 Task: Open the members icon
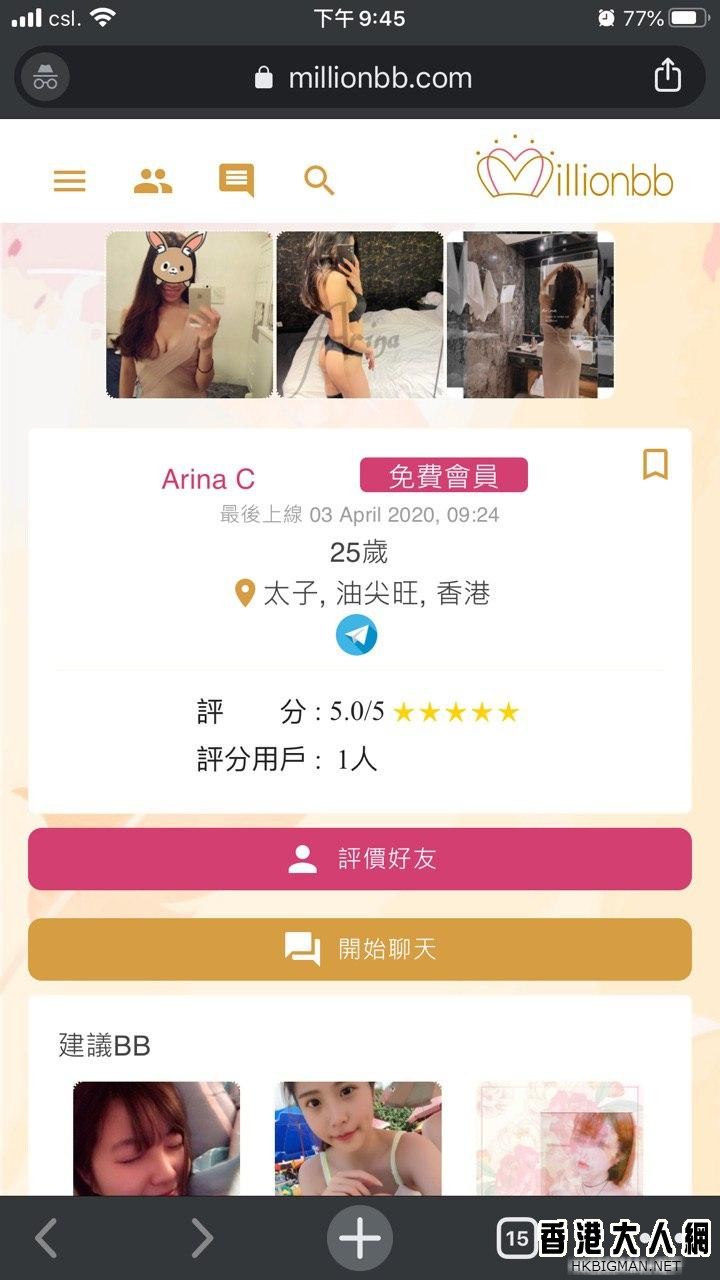click(153, 180)
